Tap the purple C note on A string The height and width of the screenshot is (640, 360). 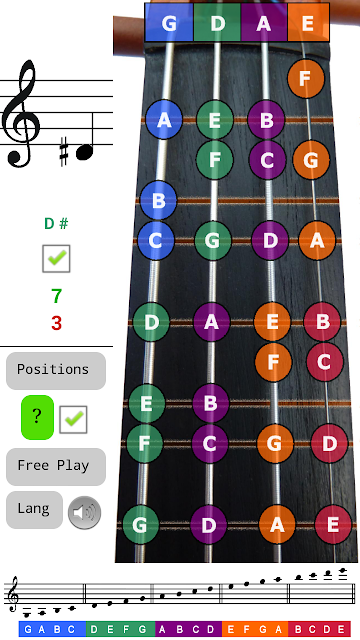click(267, 160)
